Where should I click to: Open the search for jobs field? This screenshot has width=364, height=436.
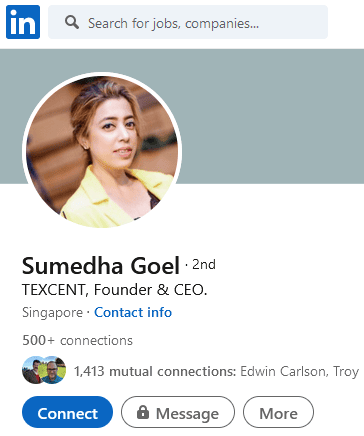click(188, 22)
